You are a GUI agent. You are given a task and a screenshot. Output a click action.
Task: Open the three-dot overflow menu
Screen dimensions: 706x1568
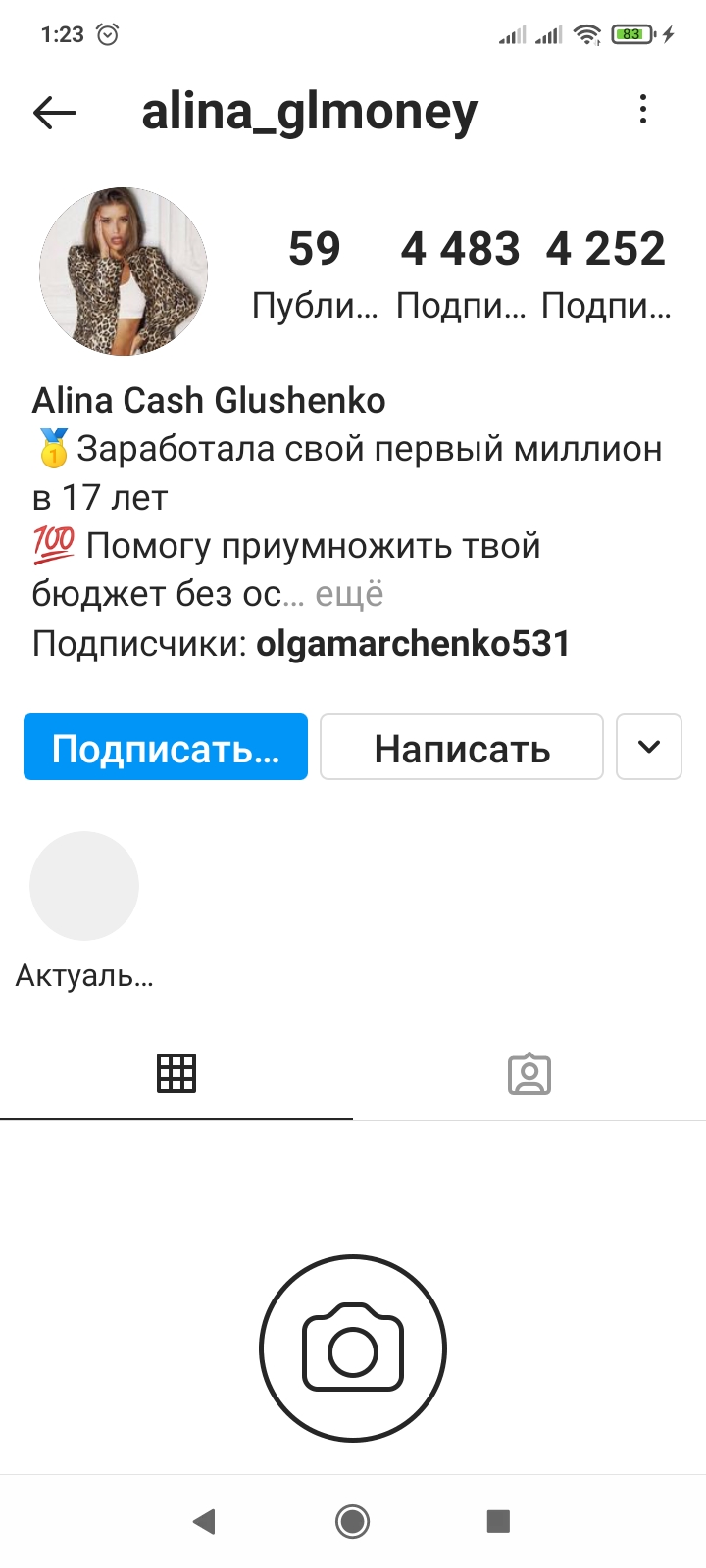643,109
